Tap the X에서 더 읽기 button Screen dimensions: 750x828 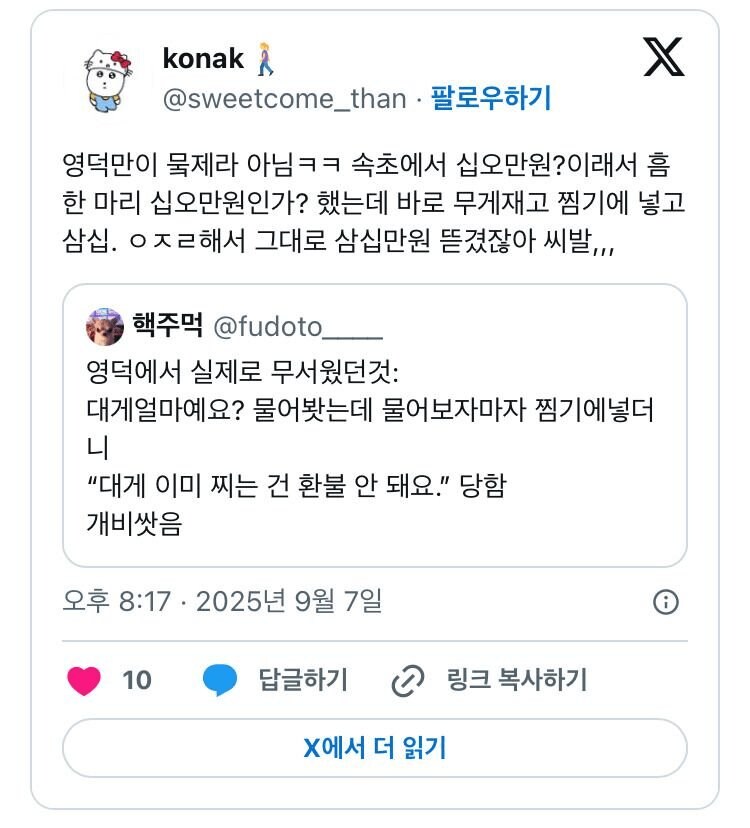[374, 747]
